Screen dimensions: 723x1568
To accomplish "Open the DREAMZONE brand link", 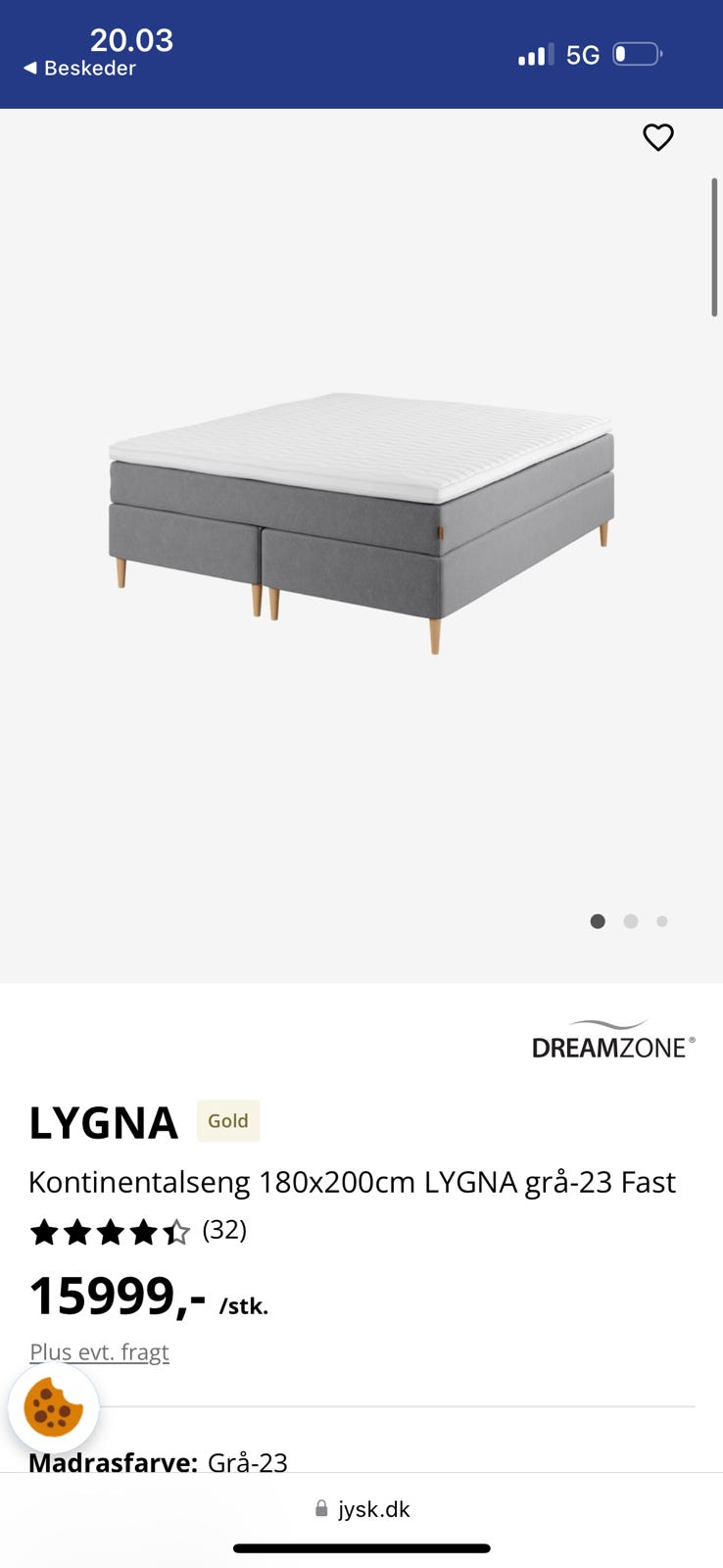I will pos(612,1041).
